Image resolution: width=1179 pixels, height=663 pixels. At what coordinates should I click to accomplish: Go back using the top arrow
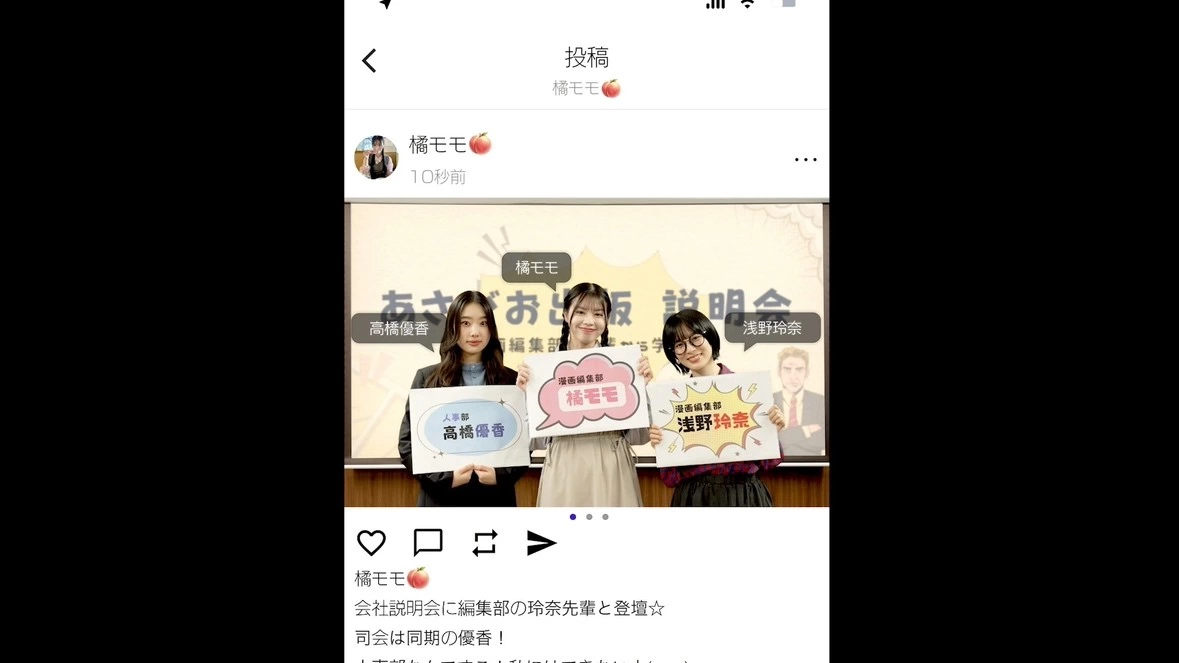pos(369,61)
